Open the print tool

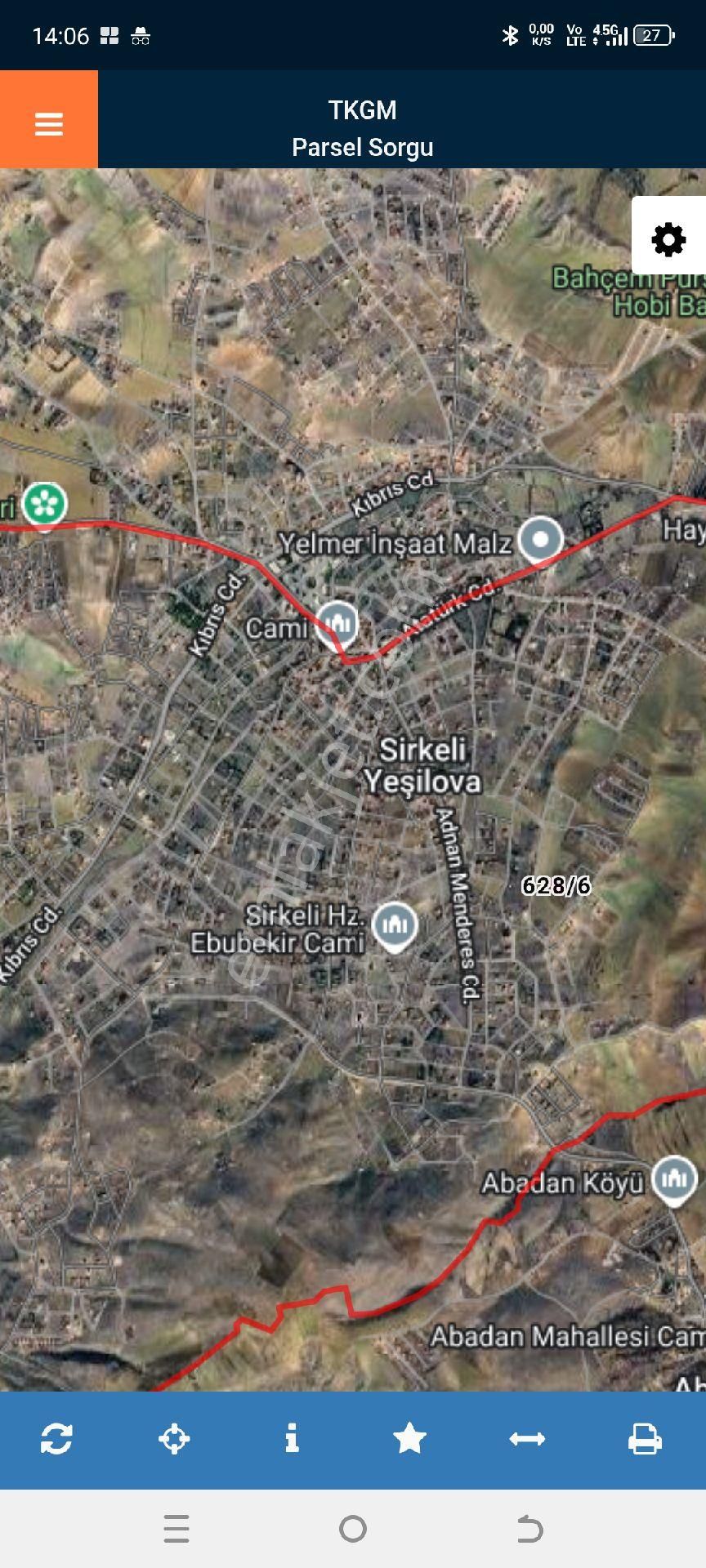click(x=646, y=1440)
